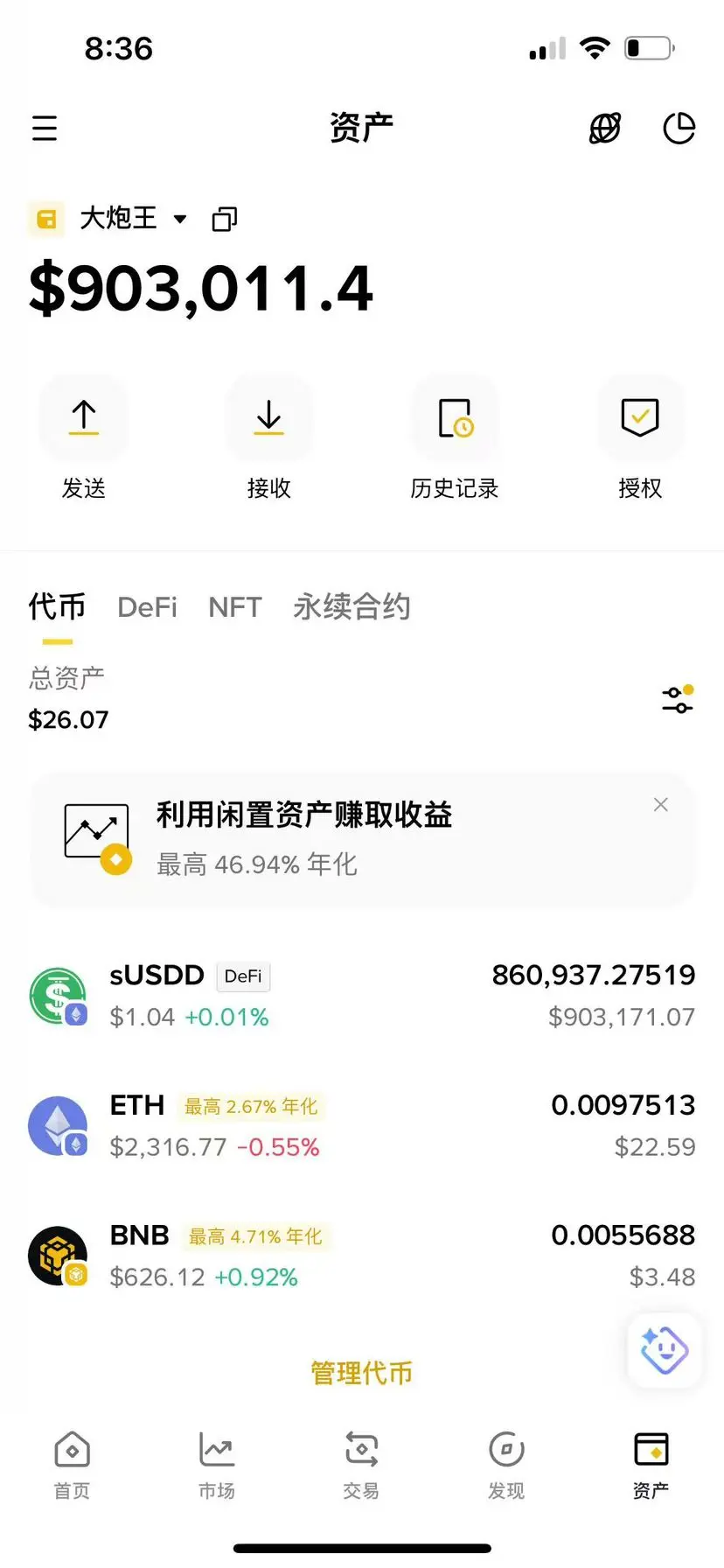Open the portfolio pie chart
The height and width of the screenshot is (1568, 724).
pos(679,129)
